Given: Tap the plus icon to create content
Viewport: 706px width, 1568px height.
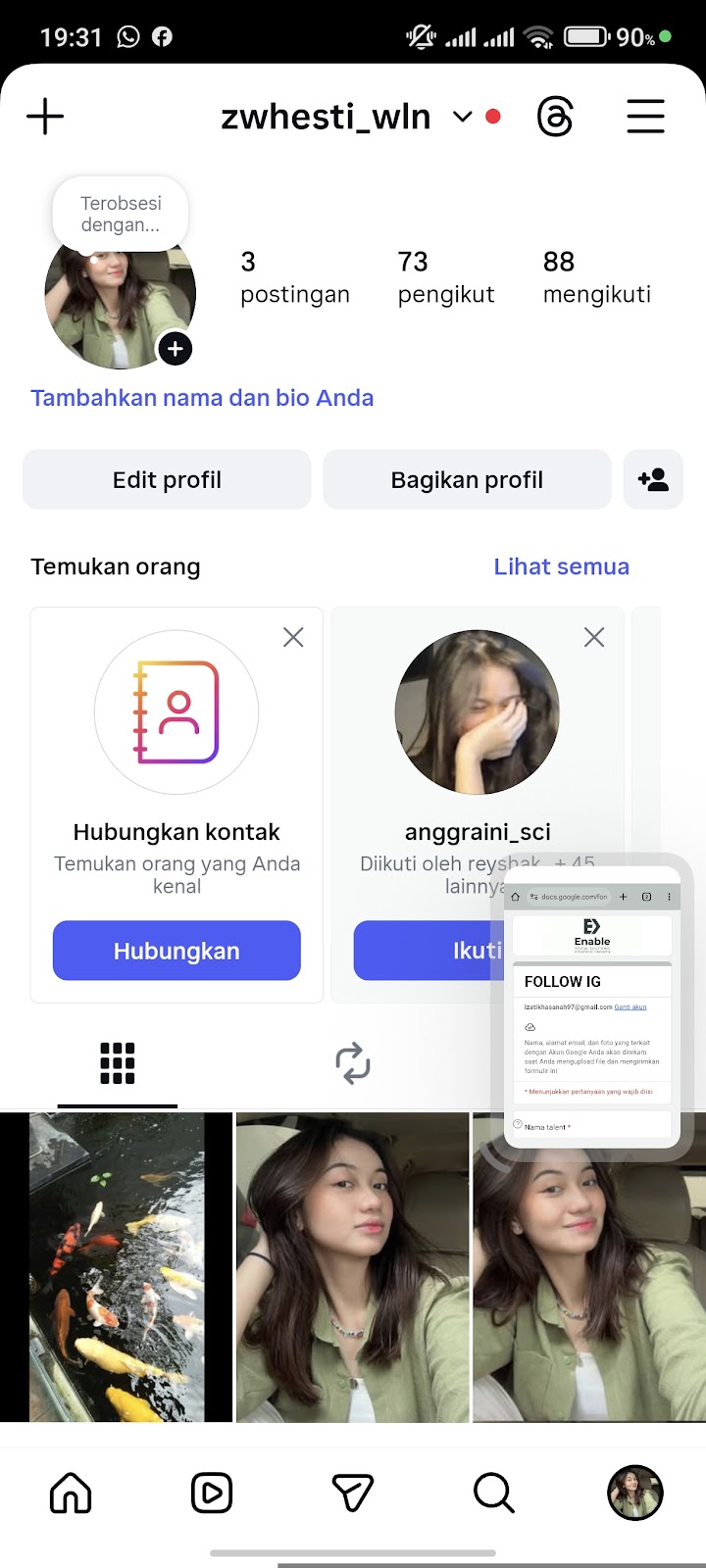Looking at the screenshot, I should coord(45,117).
